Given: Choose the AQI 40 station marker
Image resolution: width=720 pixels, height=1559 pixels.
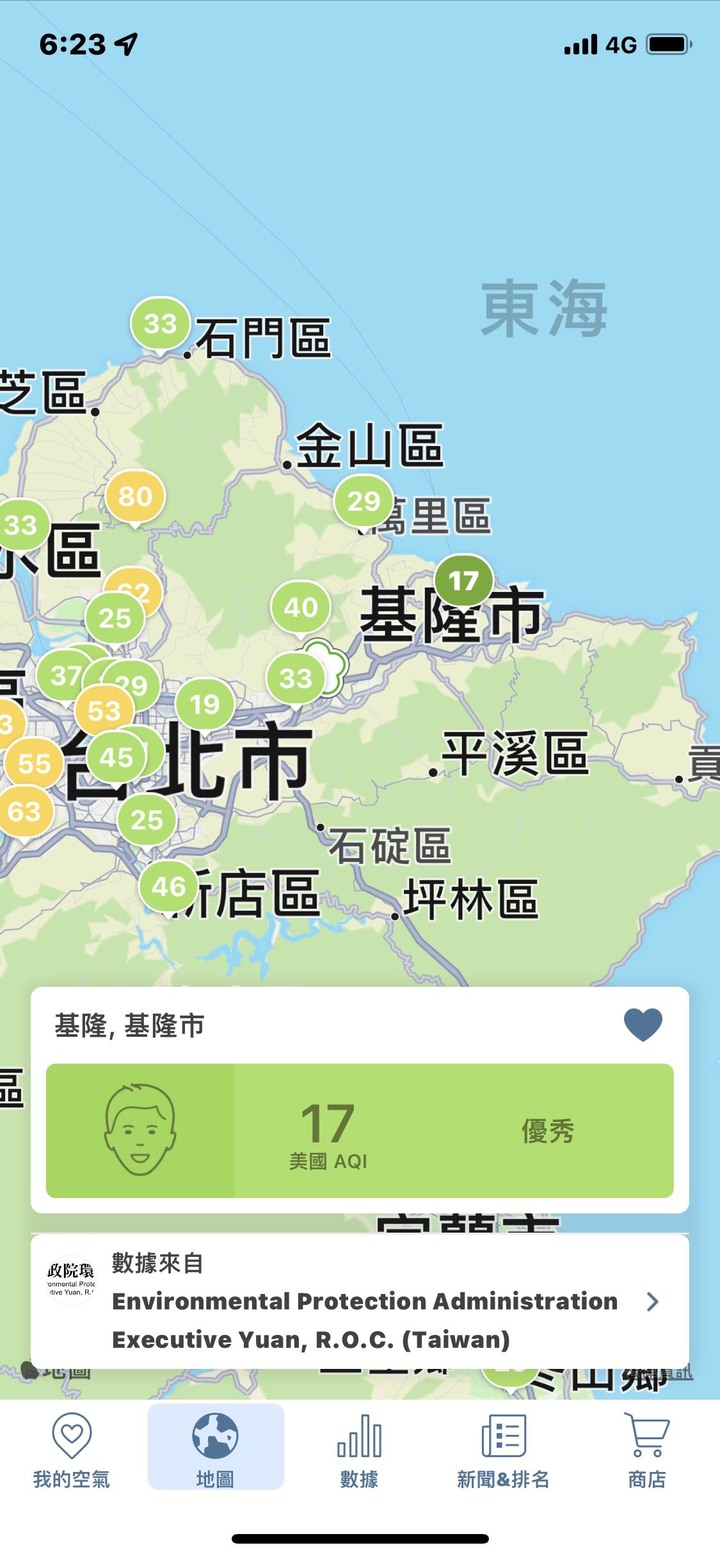Looking at the screenshot, I should click(x=300, y=607).
